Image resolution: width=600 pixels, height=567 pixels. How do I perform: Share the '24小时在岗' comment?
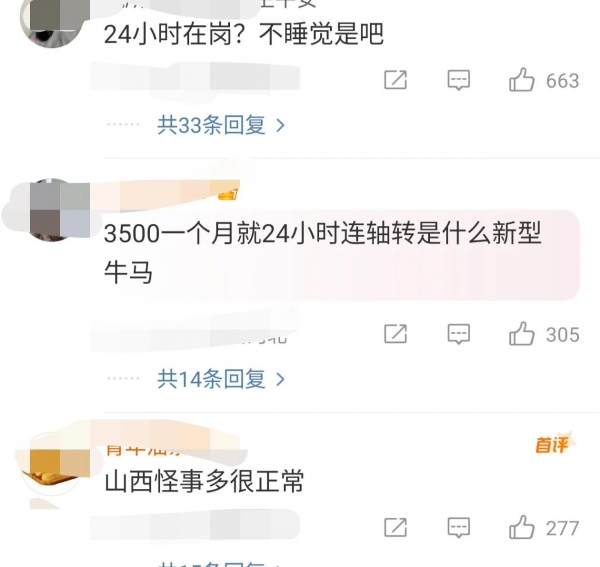point(396,81)
